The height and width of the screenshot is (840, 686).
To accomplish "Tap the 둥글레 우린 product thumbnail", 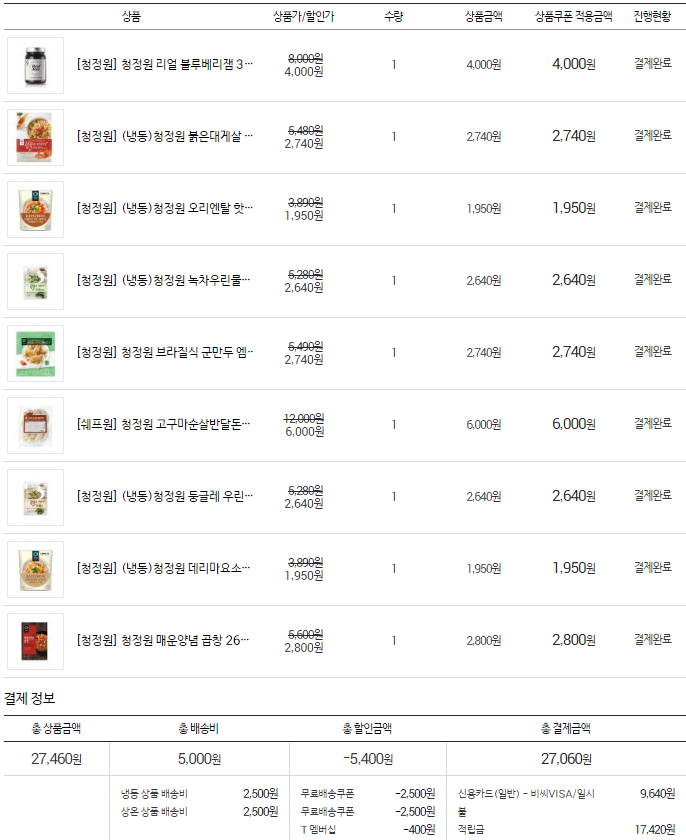I will pyautogui.click(x=35, y=498).
